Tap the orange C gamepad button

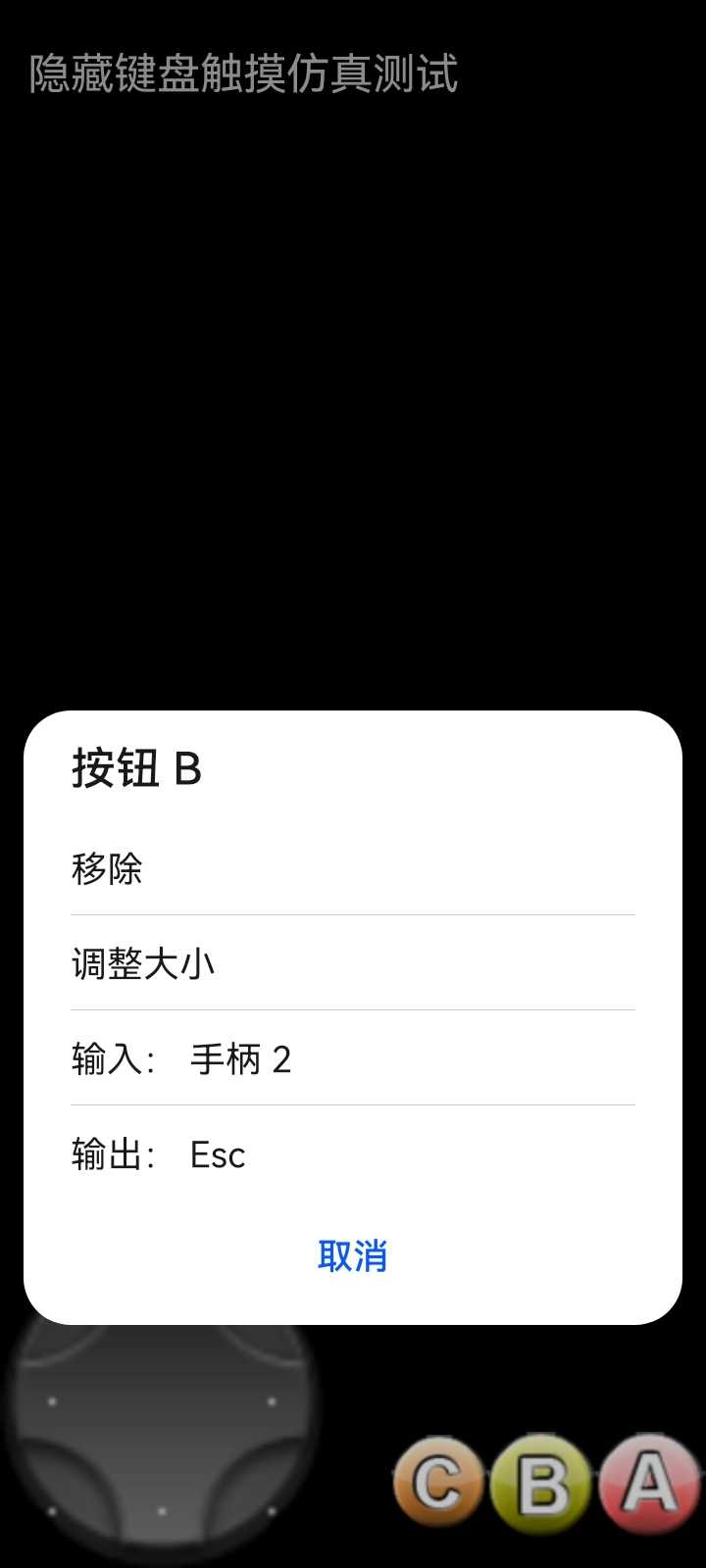point(437,1483)
